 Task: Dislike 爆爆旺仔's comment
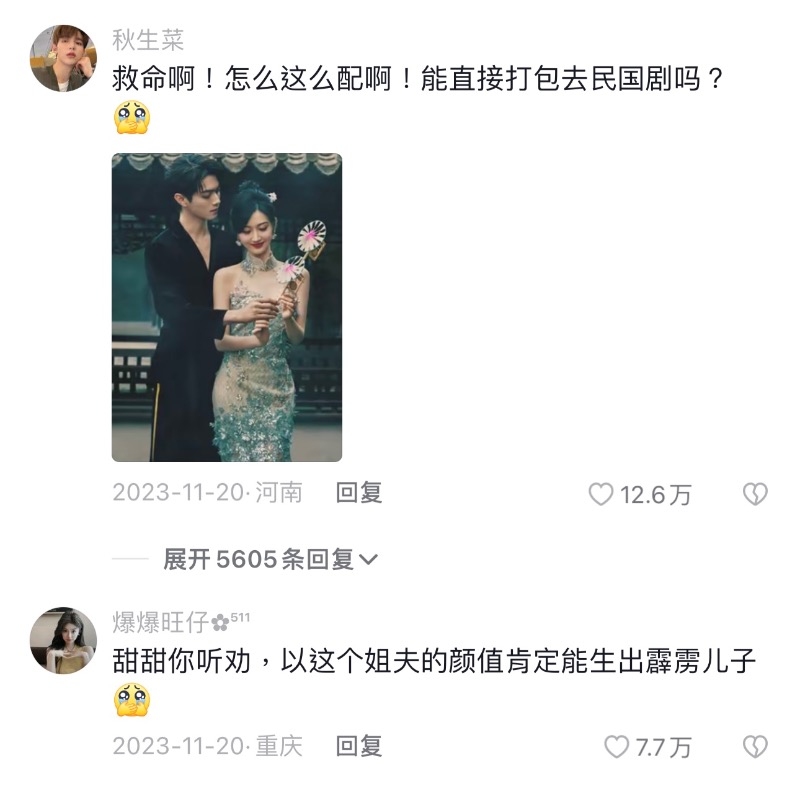[x=755, y=747]
